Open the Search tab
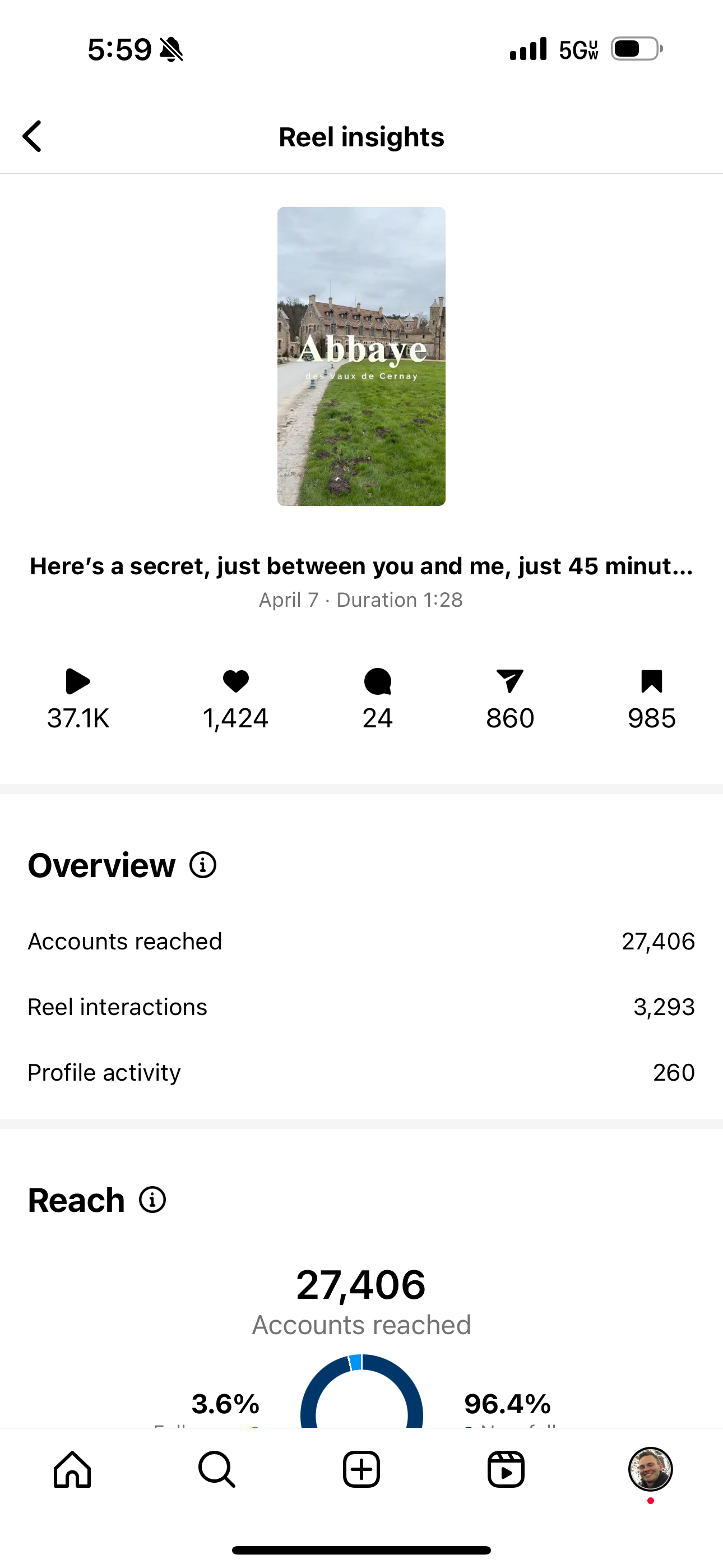This screenshot has width=723, height=1568. pyautogui.click(x=217, y=1469)
